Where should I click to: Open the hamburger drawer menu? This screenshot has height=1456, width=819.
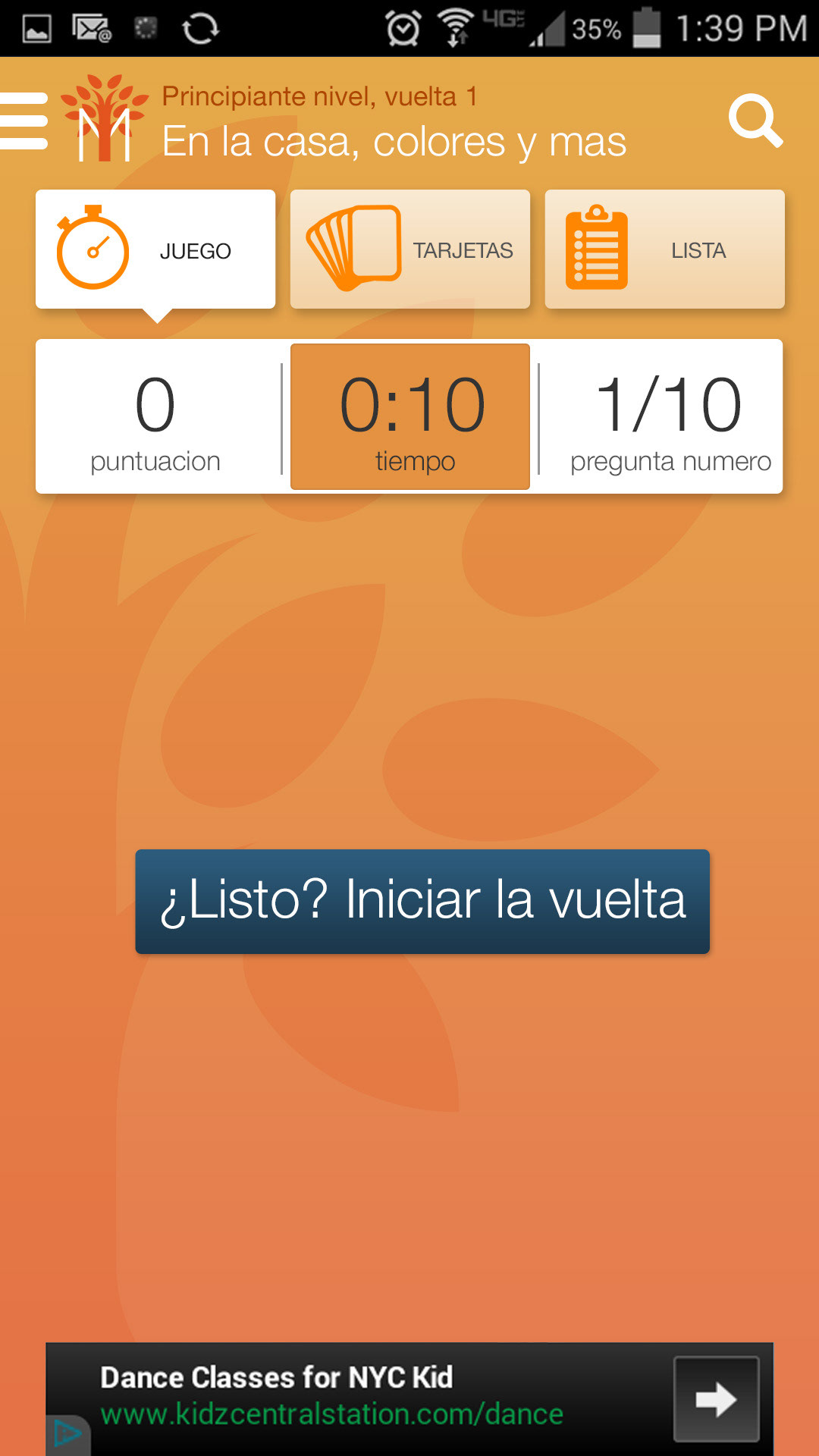(x=24, y=121)
